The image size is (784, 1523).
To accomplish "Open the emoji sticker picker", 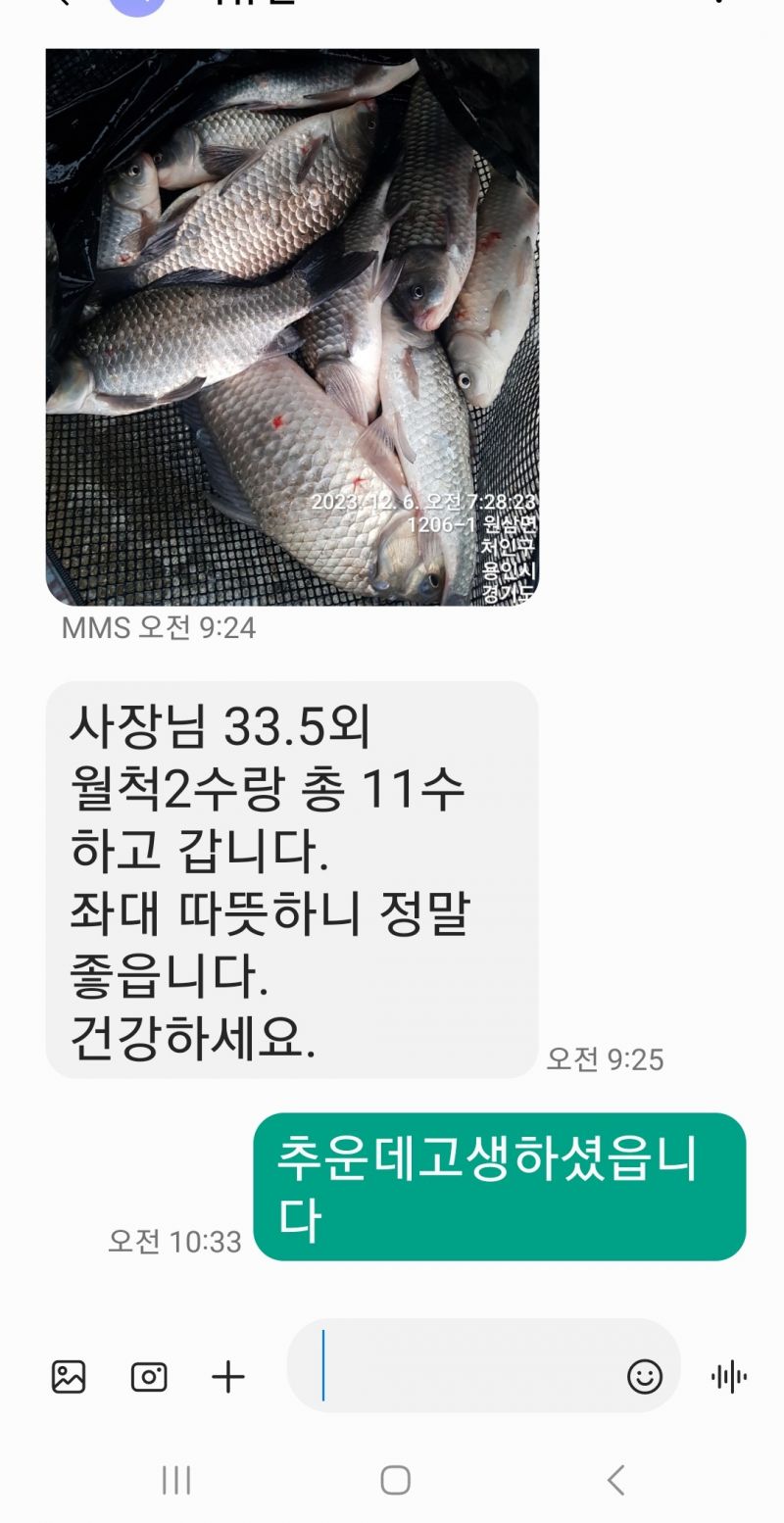I will [x=645, y=1377].
